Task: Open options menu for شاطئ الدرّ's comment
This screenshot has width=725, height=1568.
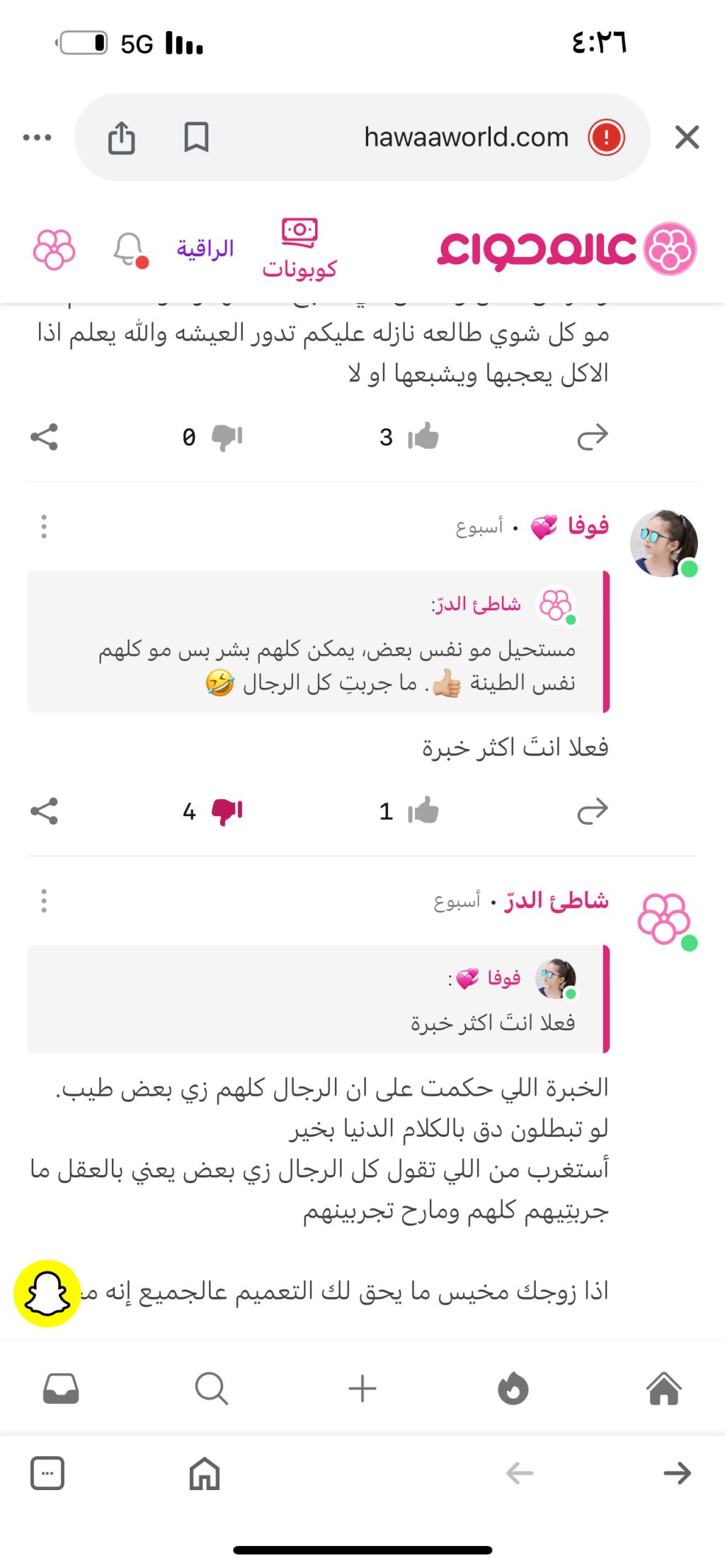Action: [x=44, y=900]
